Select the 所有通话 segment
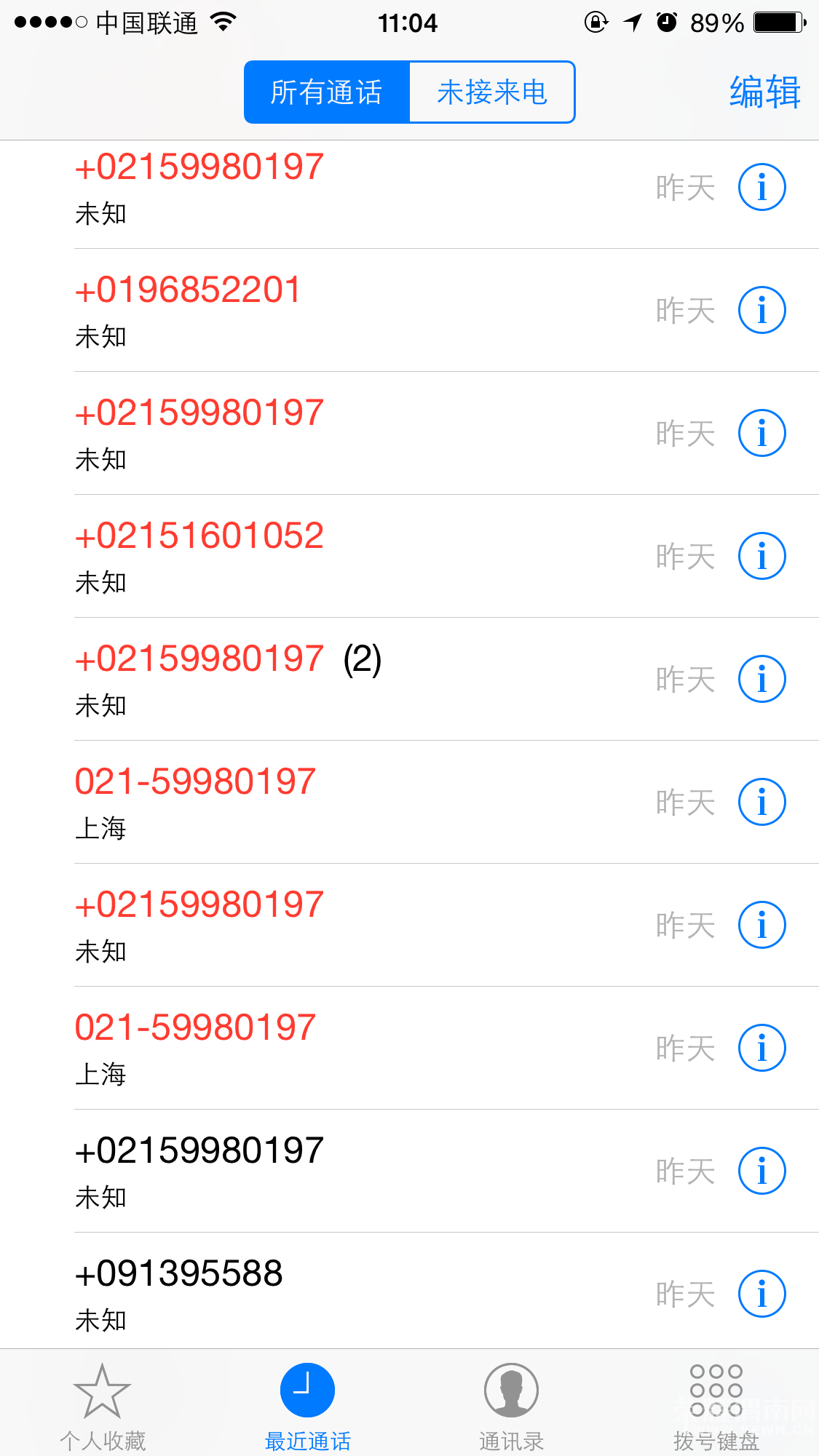Viewport: 819px width, 1456px height. coord(327,92)
